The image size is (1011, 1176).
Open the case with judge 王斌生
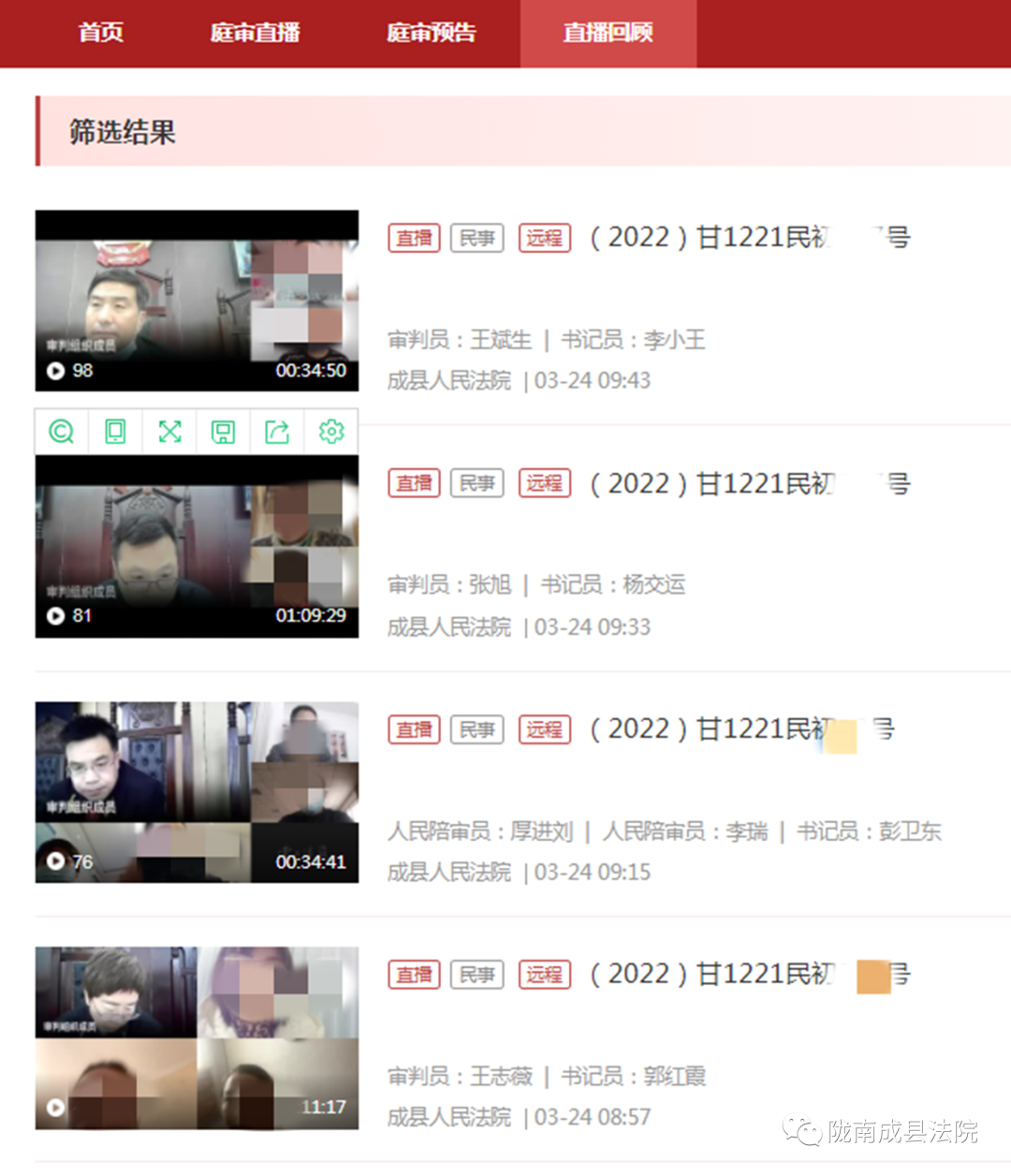point(711,238)
